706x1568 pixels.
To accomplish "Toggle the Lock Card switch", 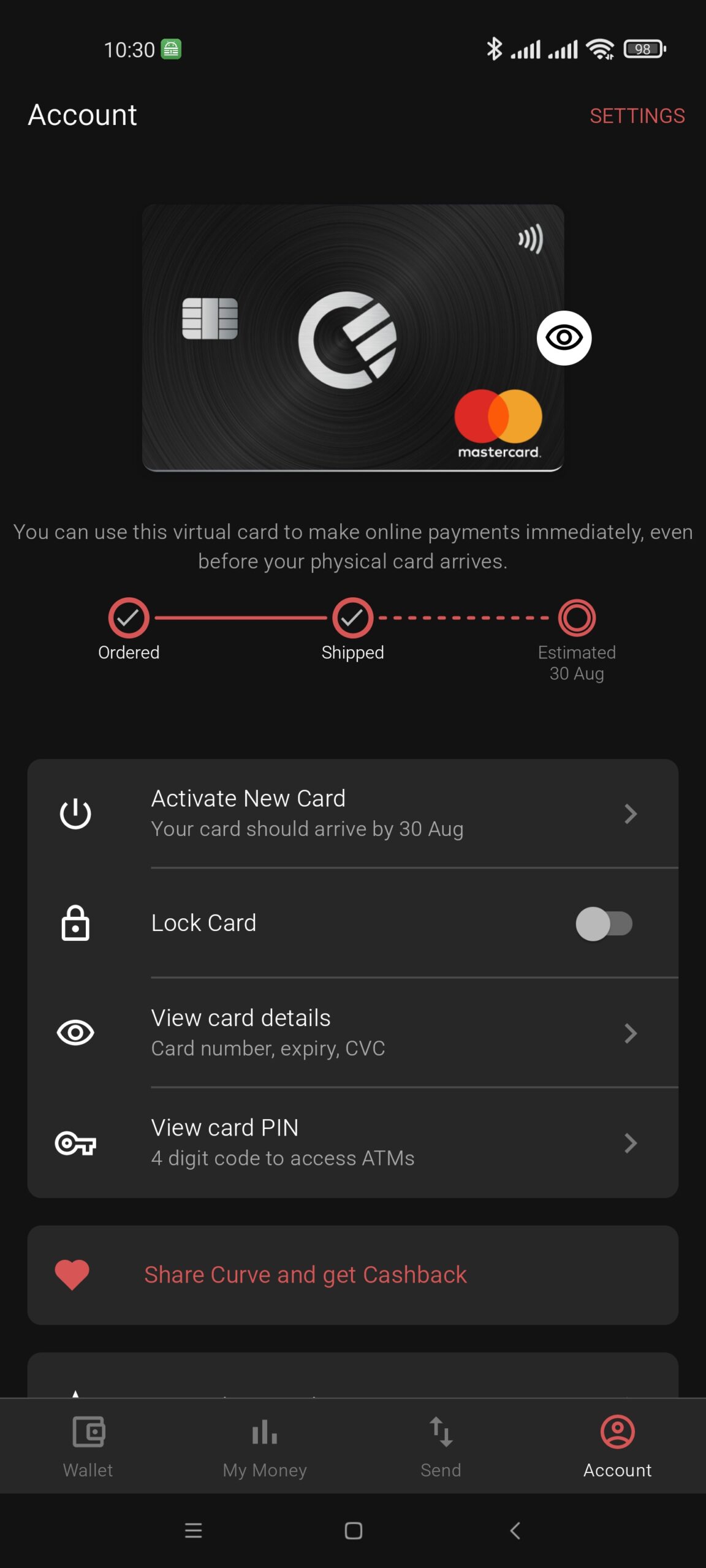I will 604,924.
